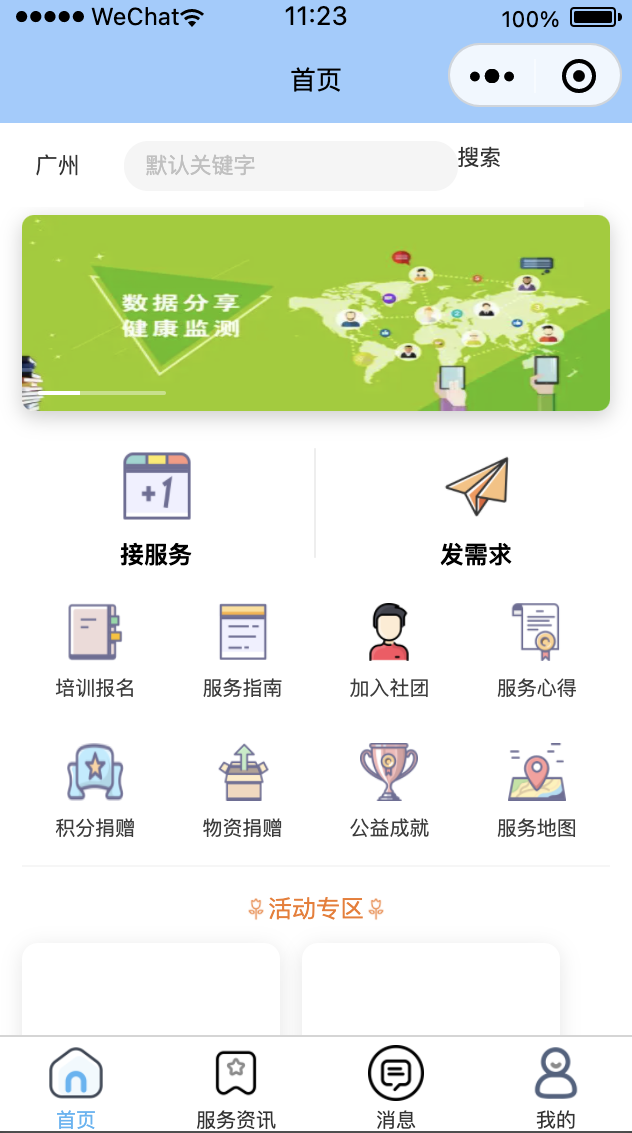The width and height of the screenshot is (632, 1133).
Task: Select the 首页 tab
Action: coord(76,1087)
